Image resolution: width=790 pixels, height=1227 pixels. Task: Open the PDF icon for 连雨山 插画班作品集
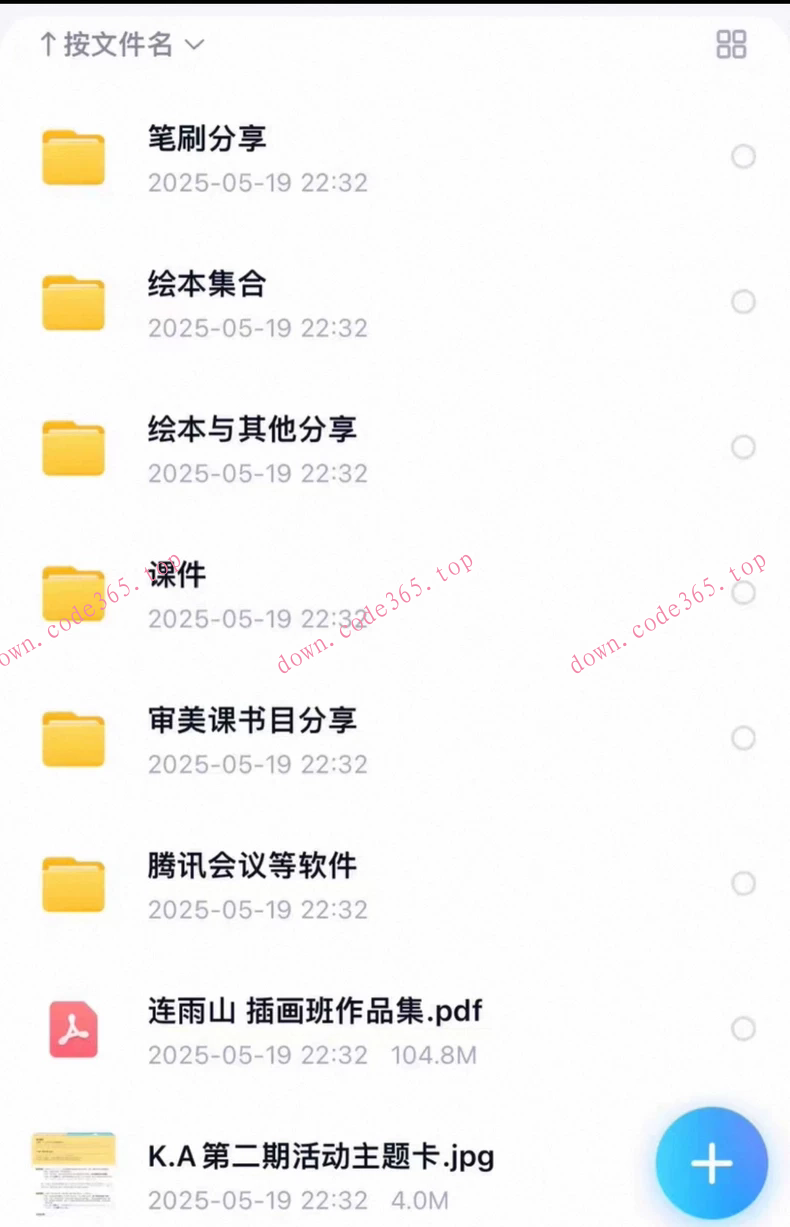pos(72,1028)
